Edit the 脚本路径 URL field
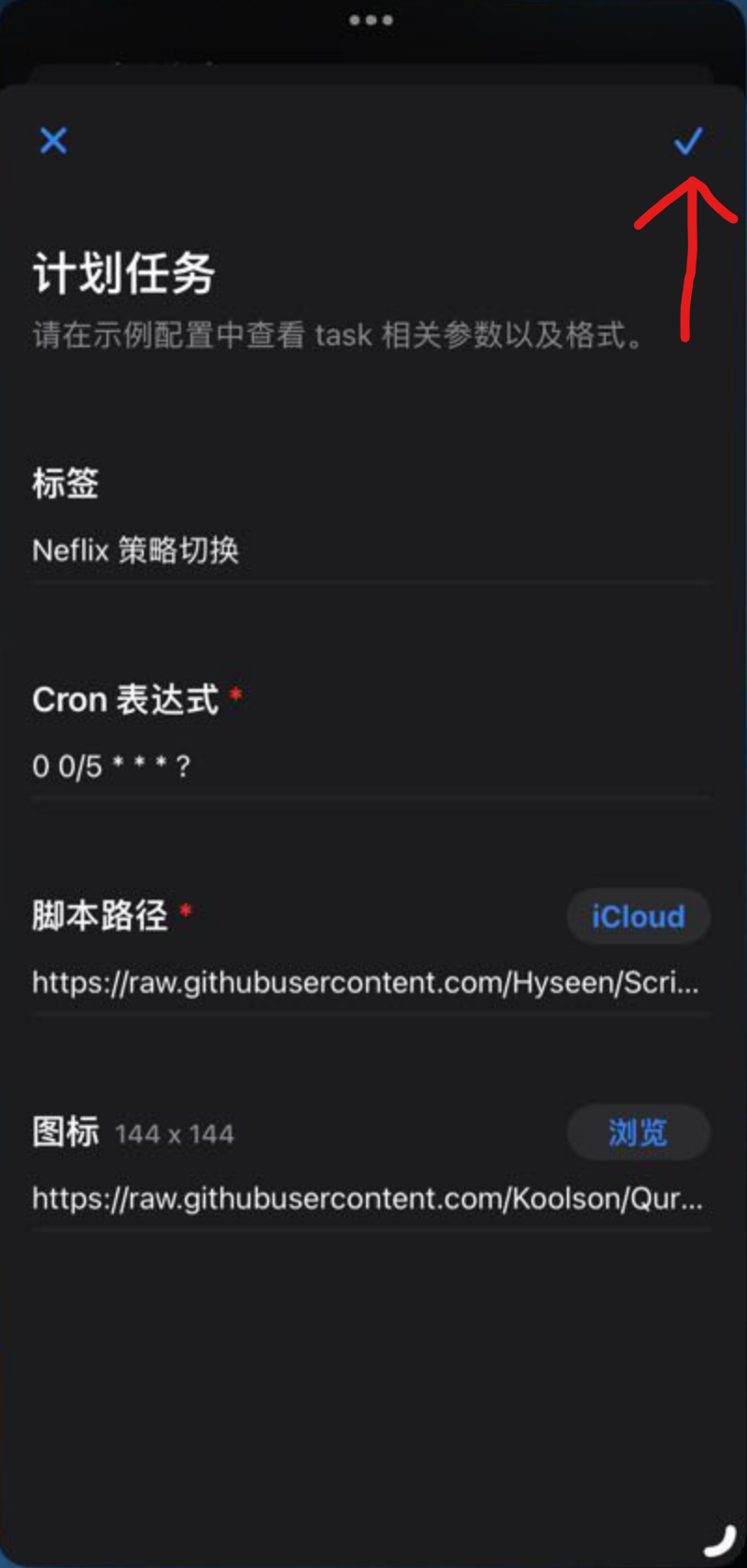This screenshot has height=1568, width=747. 366,983
